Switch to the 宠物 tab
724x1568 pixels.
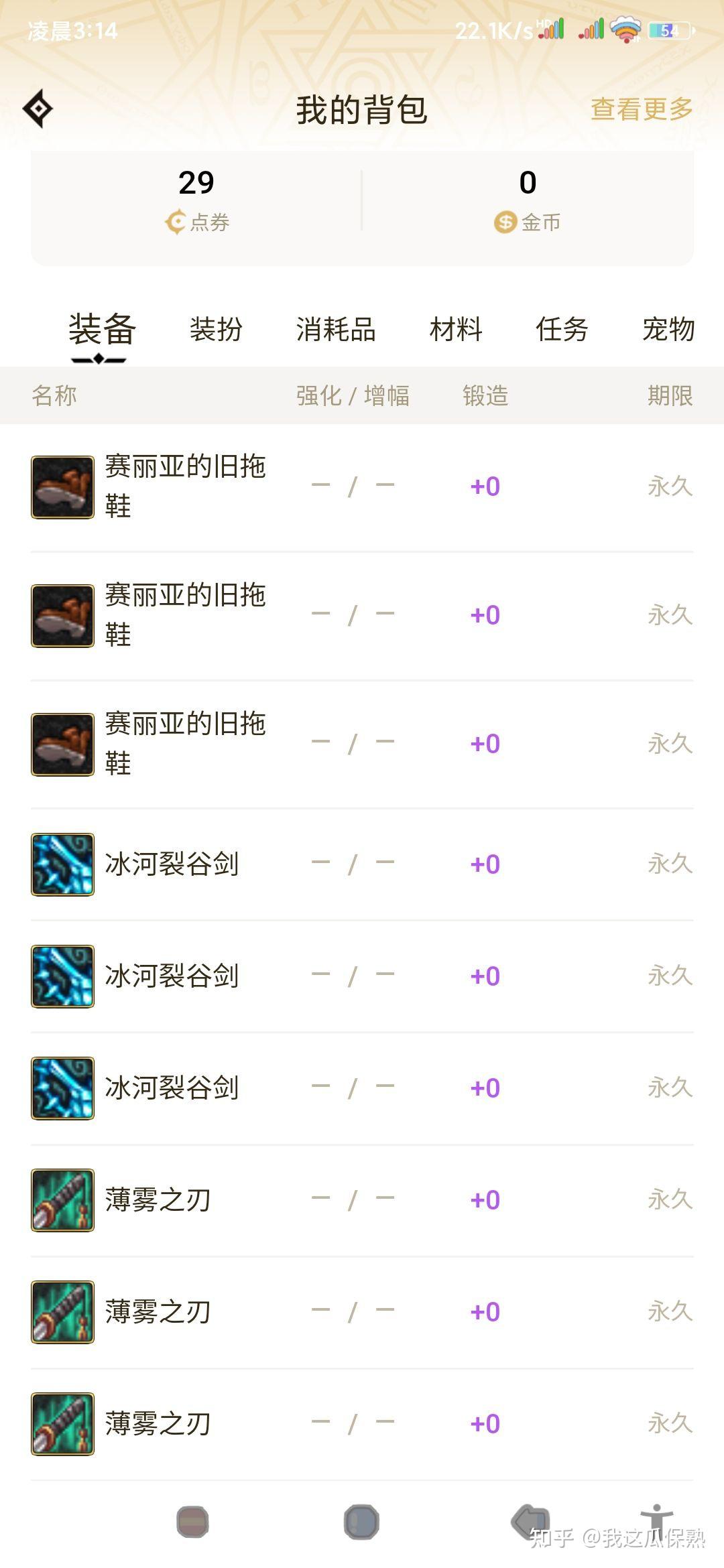coord(668,330)
